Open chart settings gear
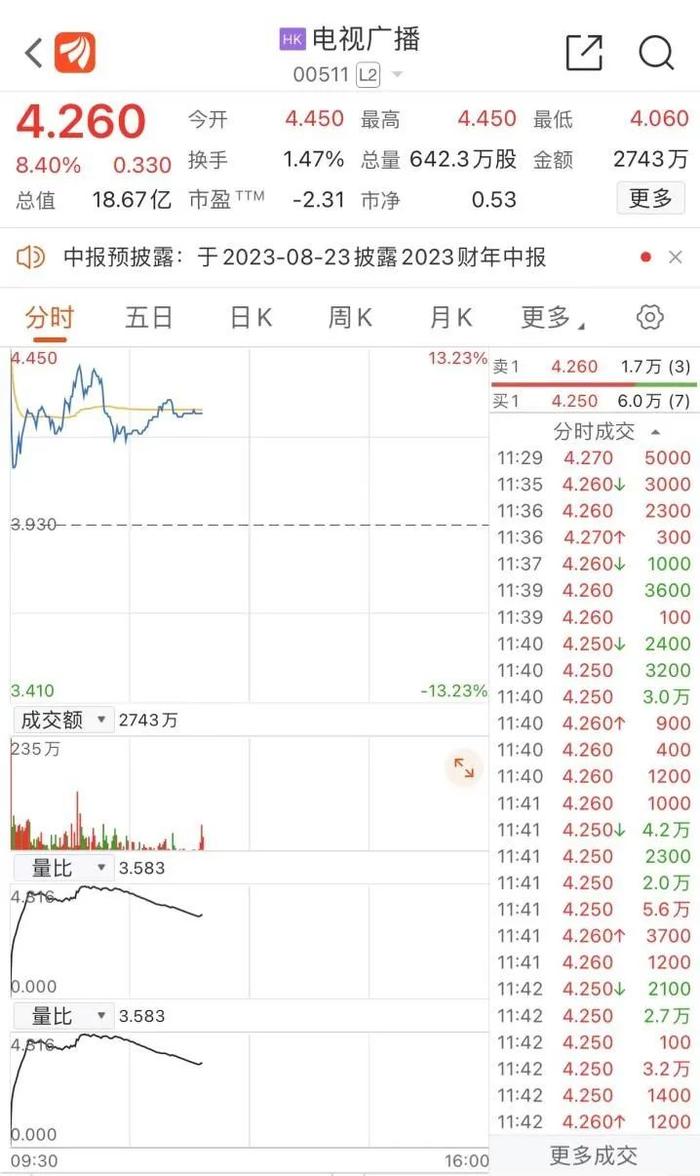The width and height of the screenshot is (700, 1176). (x=650, y=318)
